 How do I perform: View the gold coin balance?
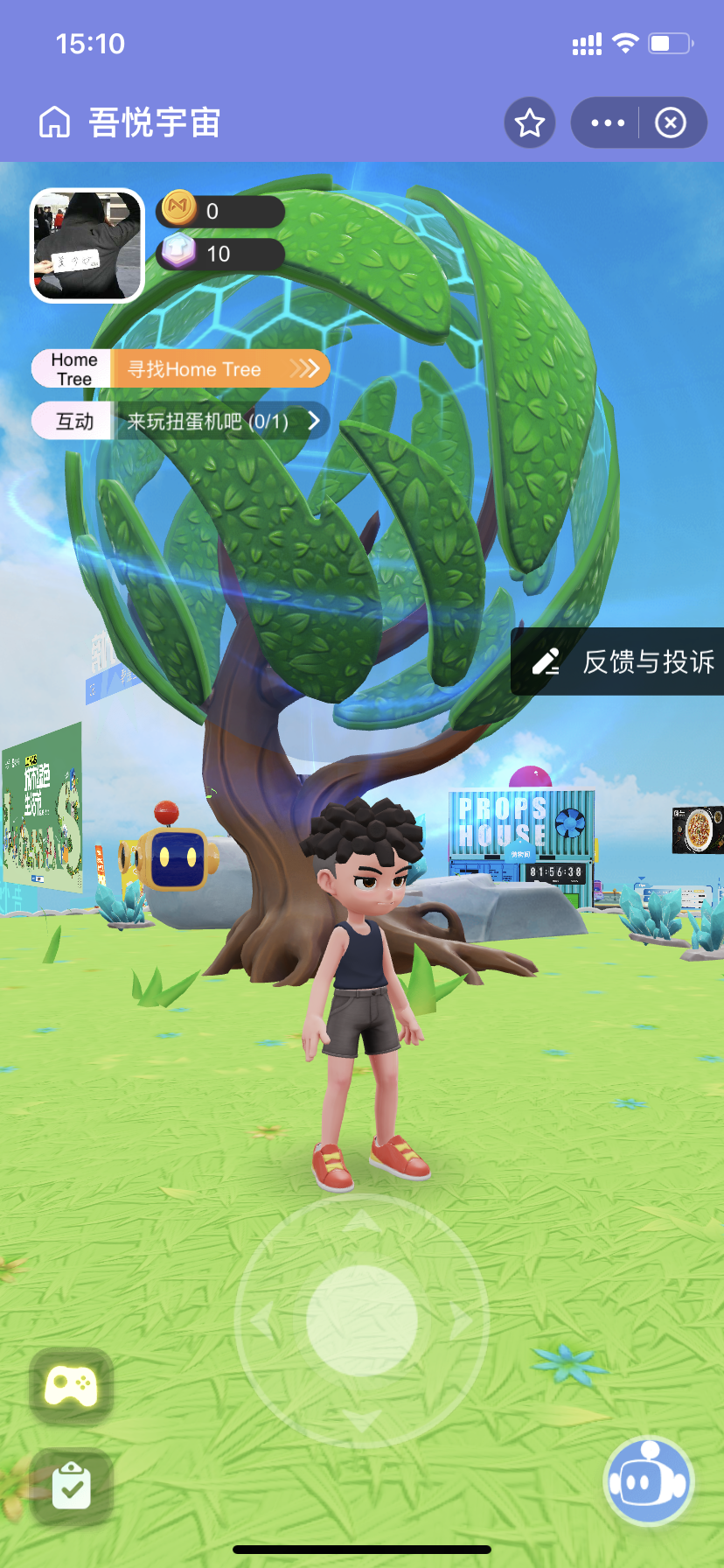tap(220, 211)
